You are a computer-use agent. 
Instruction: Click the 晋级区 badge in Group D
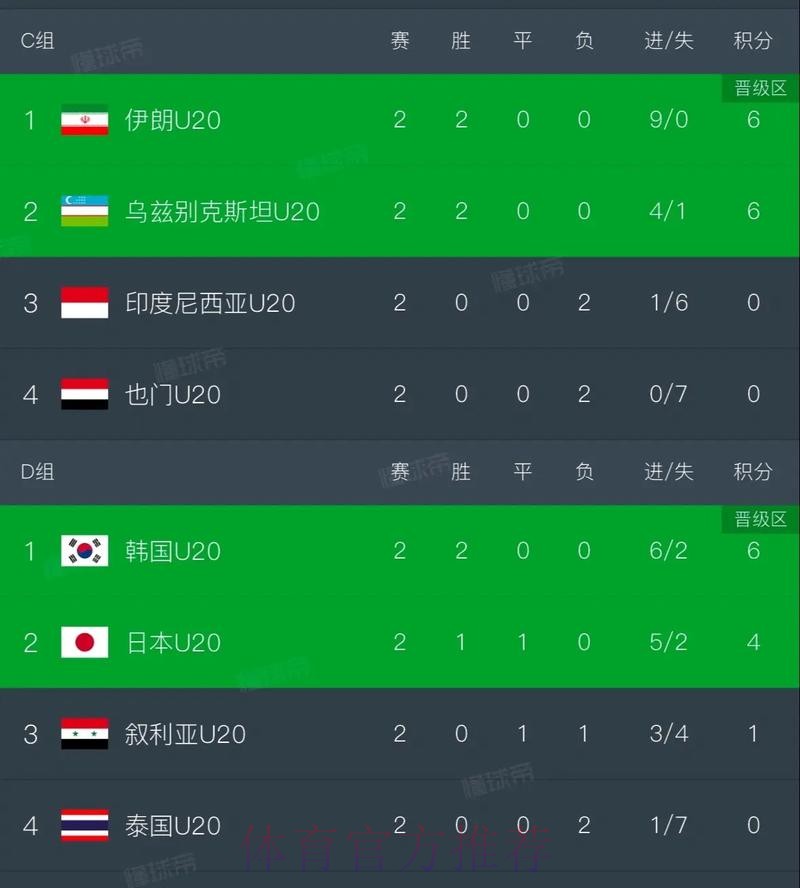760,518
